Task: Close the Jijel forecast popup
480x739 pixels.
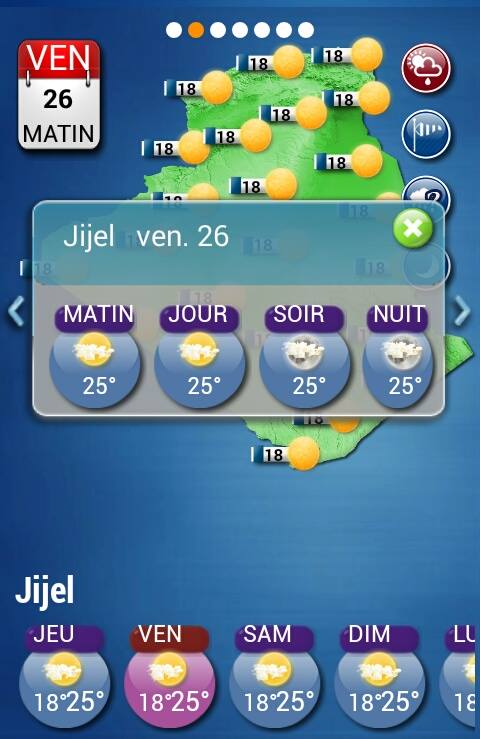Action: coord(413,229)
